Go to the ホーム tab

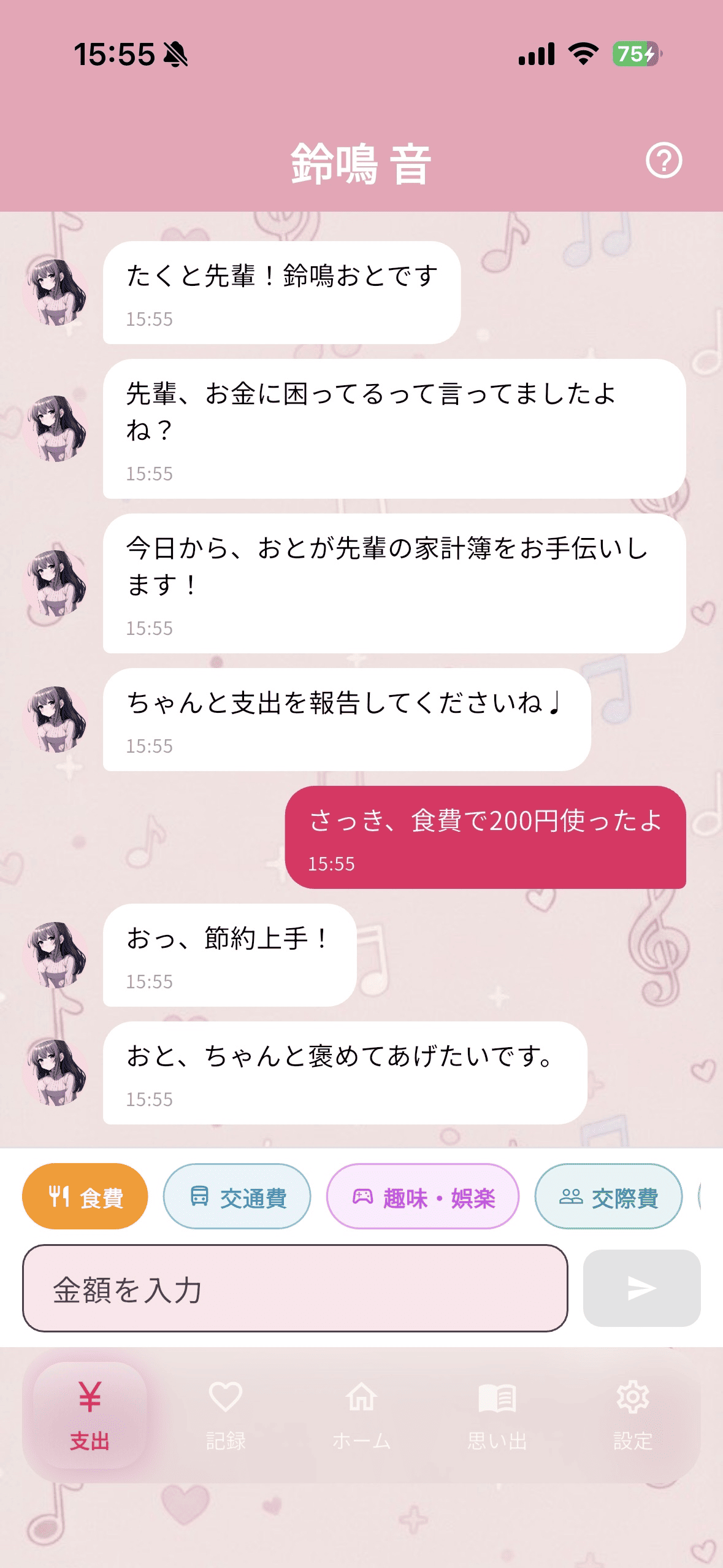coord(361,1415)
